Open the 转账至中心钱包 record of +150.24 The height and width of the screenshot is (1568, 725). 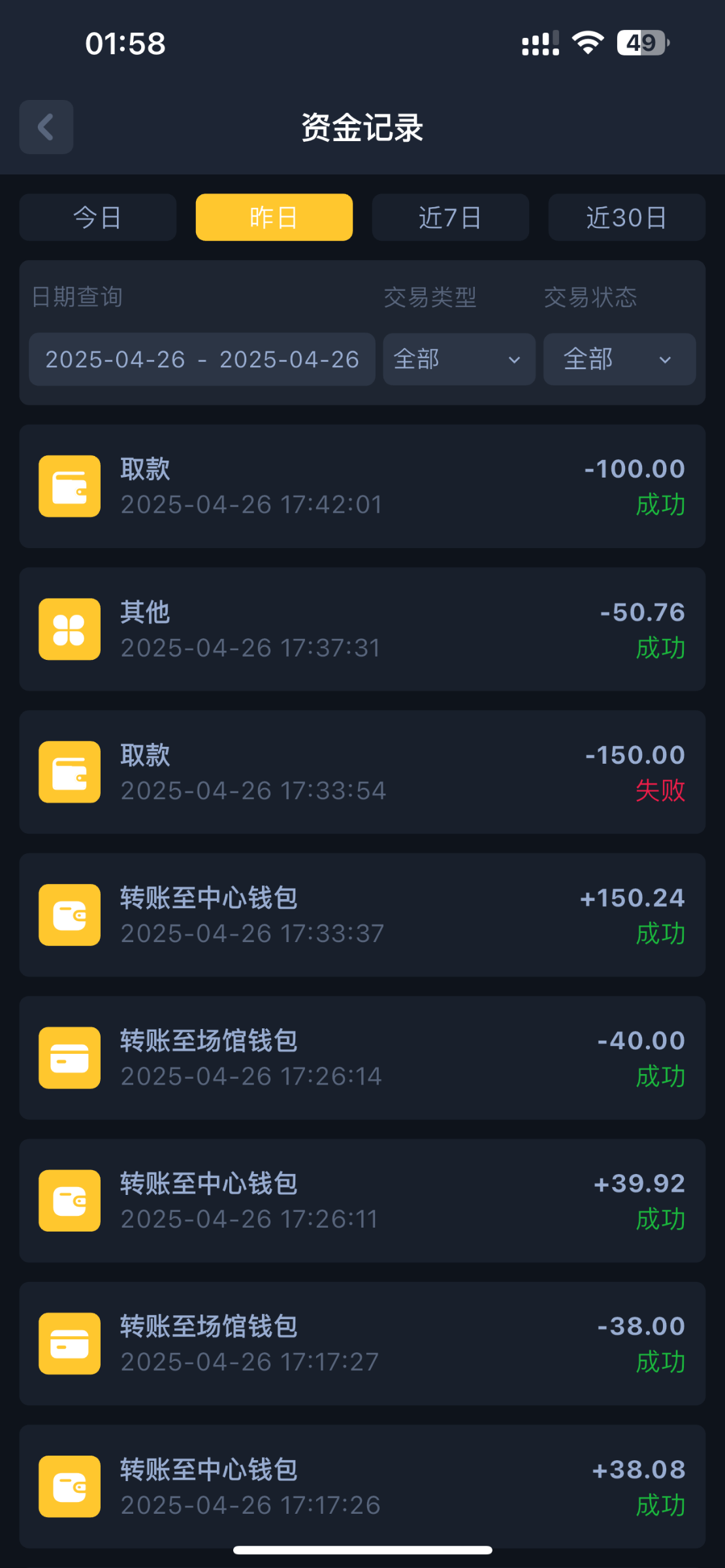tap(362, 915)
